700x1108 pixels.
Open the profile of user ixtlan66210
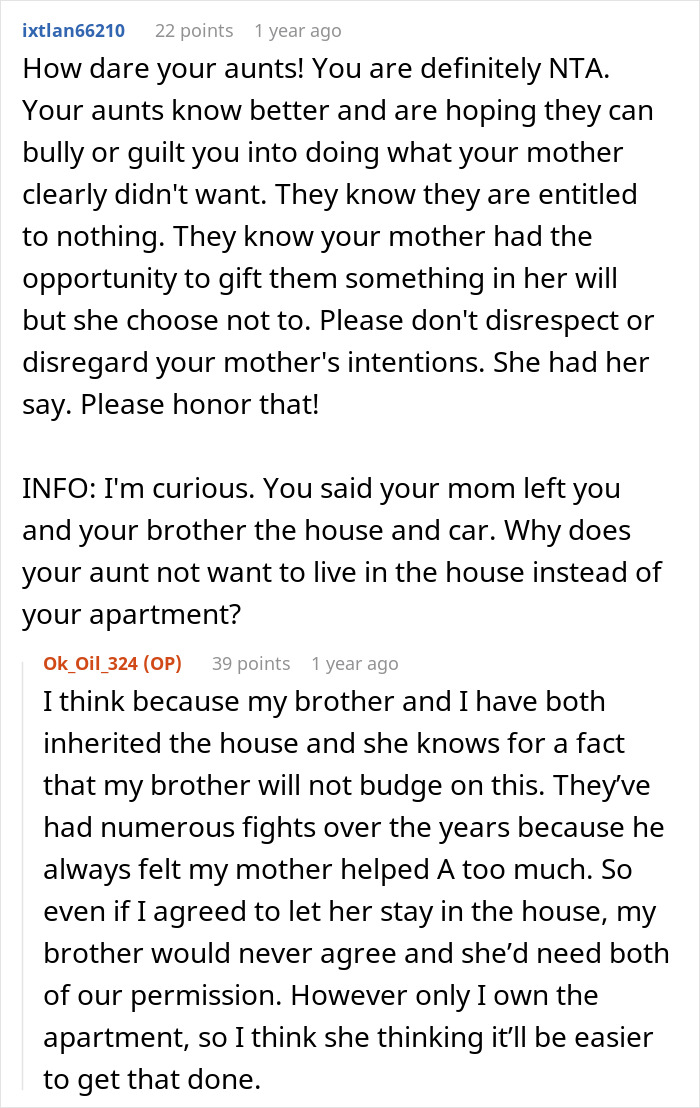click(x=73, y=31)
